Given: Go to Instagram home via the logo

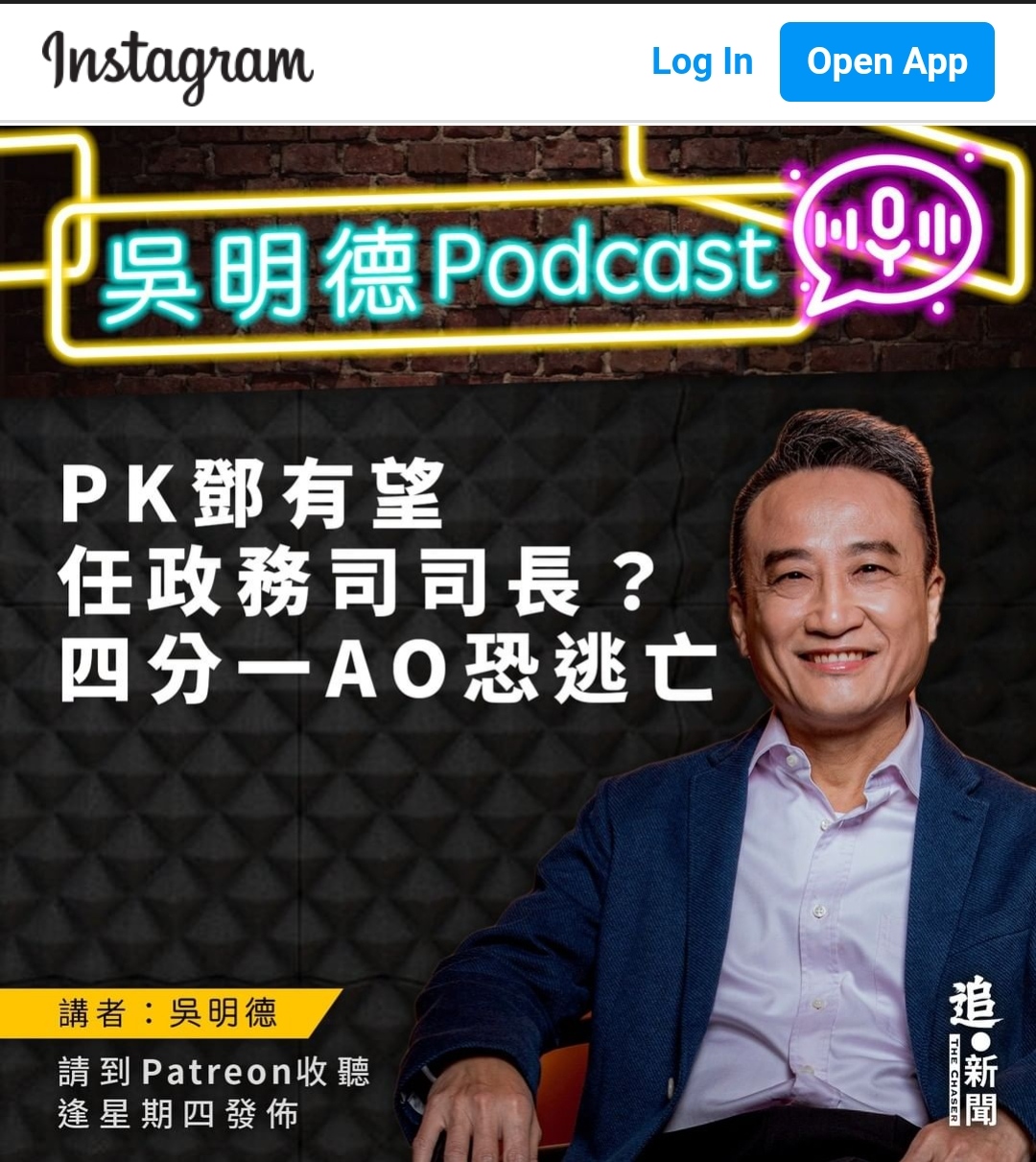Looking at the screenshot, I should click(x=177, y=63).
